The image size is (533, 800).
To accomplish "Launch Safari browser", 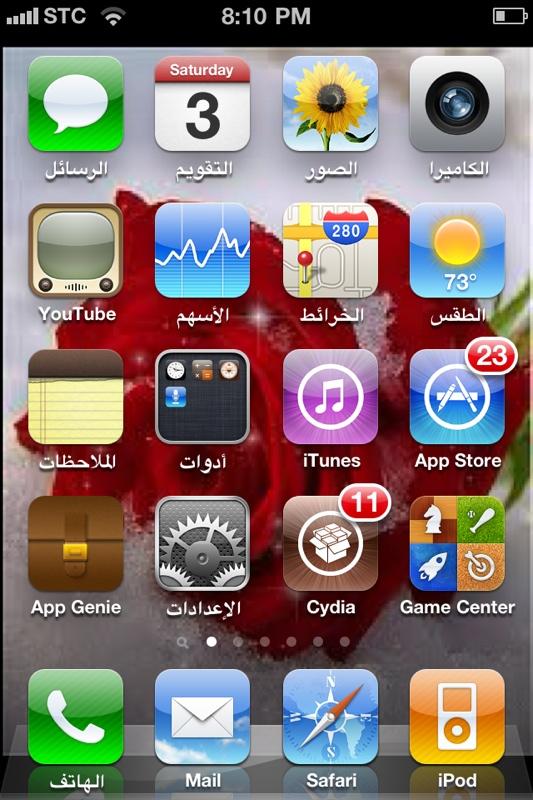I will (330, 717).
